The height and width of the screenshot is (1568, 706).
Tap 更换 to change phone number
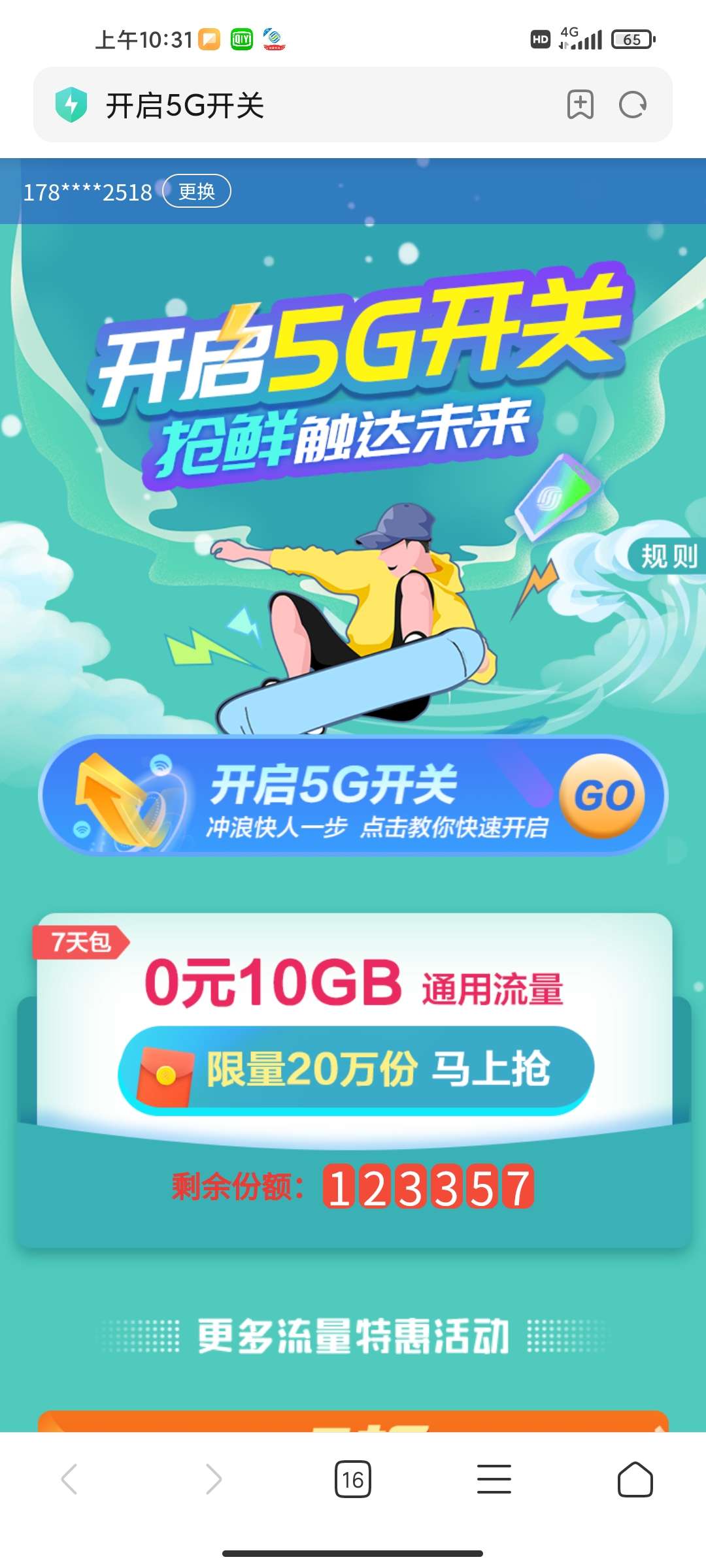click(196, 191)
